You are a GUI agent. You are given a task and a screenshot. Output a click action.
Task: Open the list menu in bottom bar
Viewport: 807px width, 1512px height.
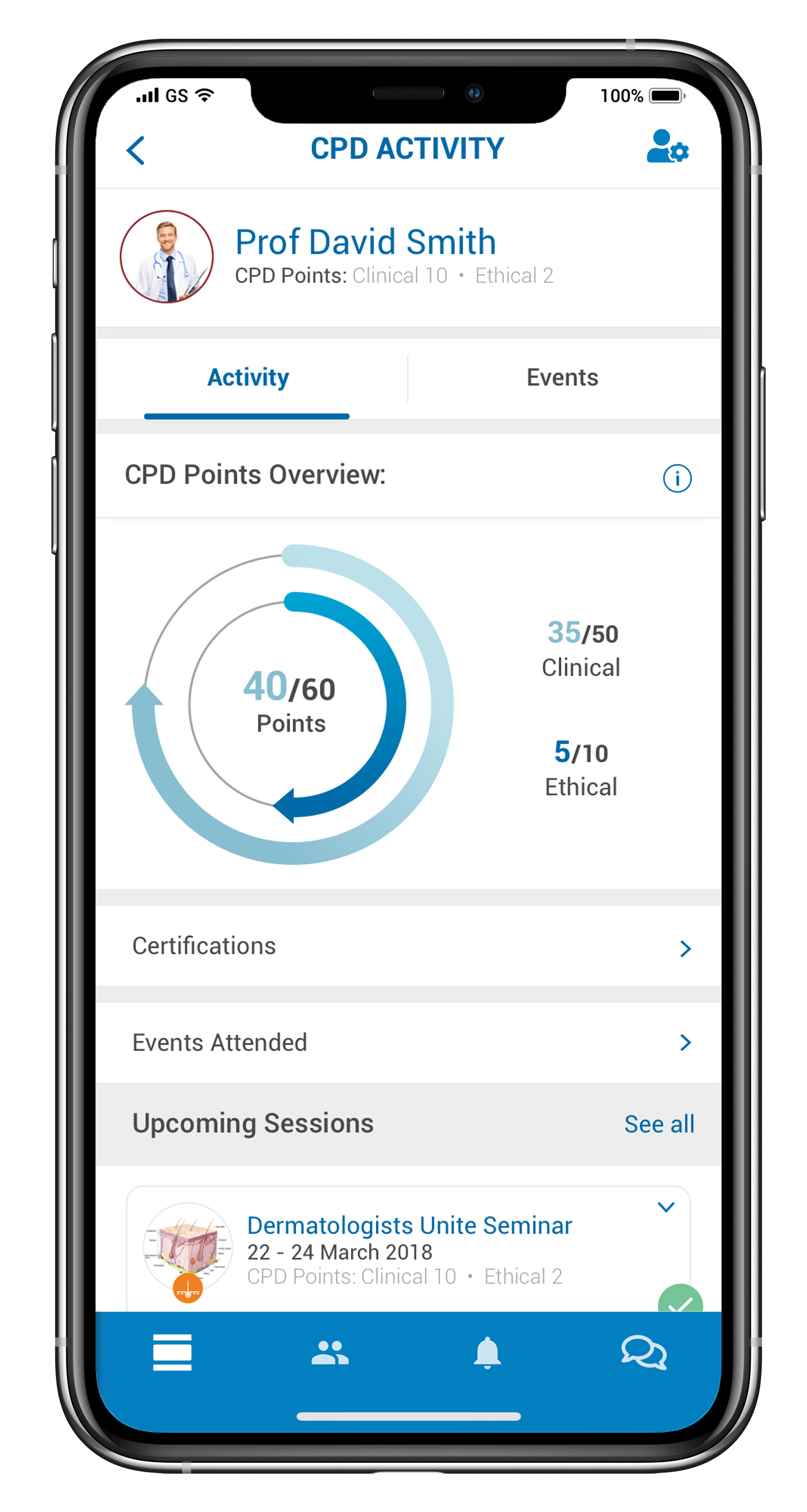(x=172, y=1352)
